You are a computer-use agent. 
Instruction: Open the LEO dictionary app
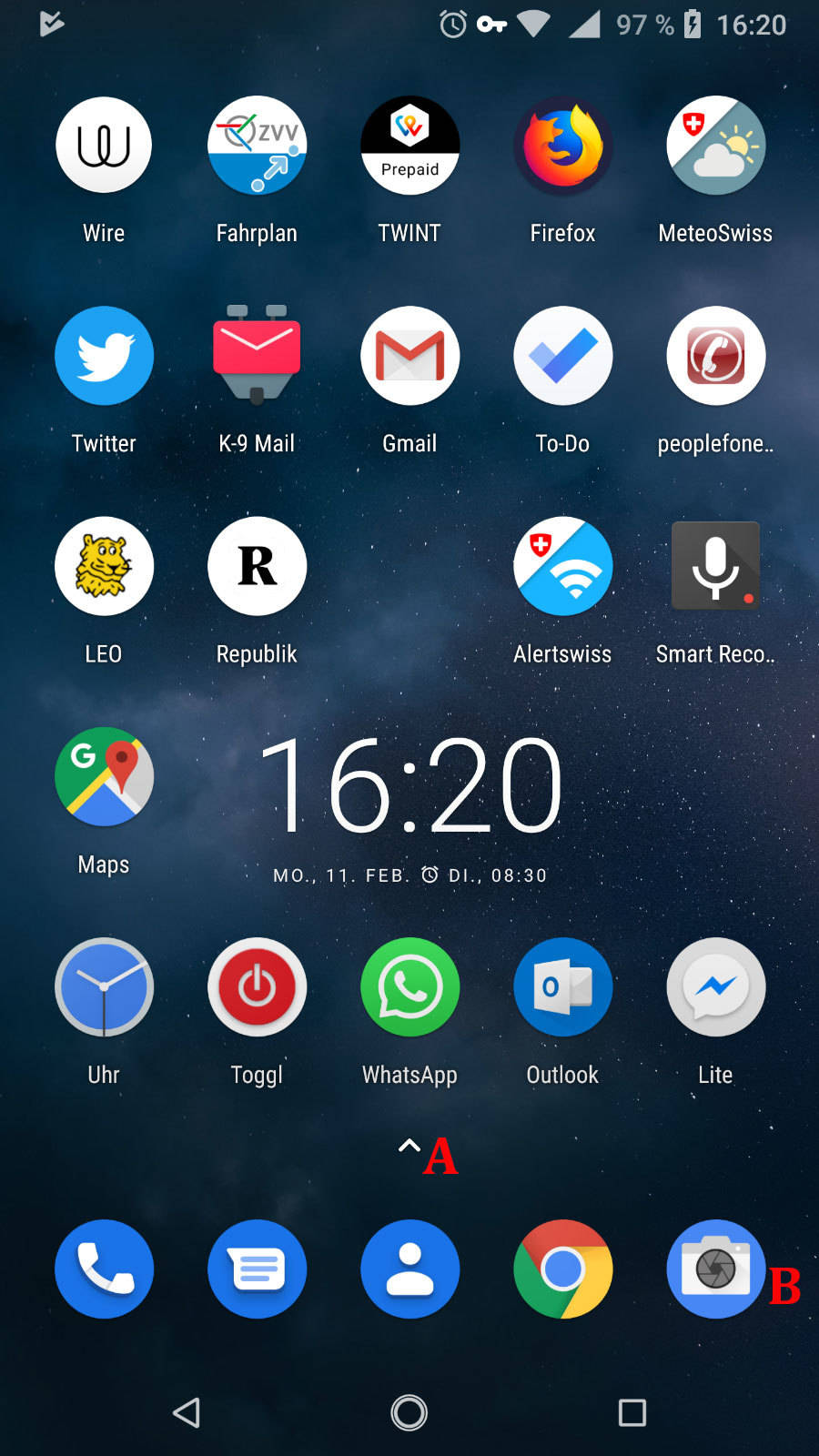click(104, 566)
